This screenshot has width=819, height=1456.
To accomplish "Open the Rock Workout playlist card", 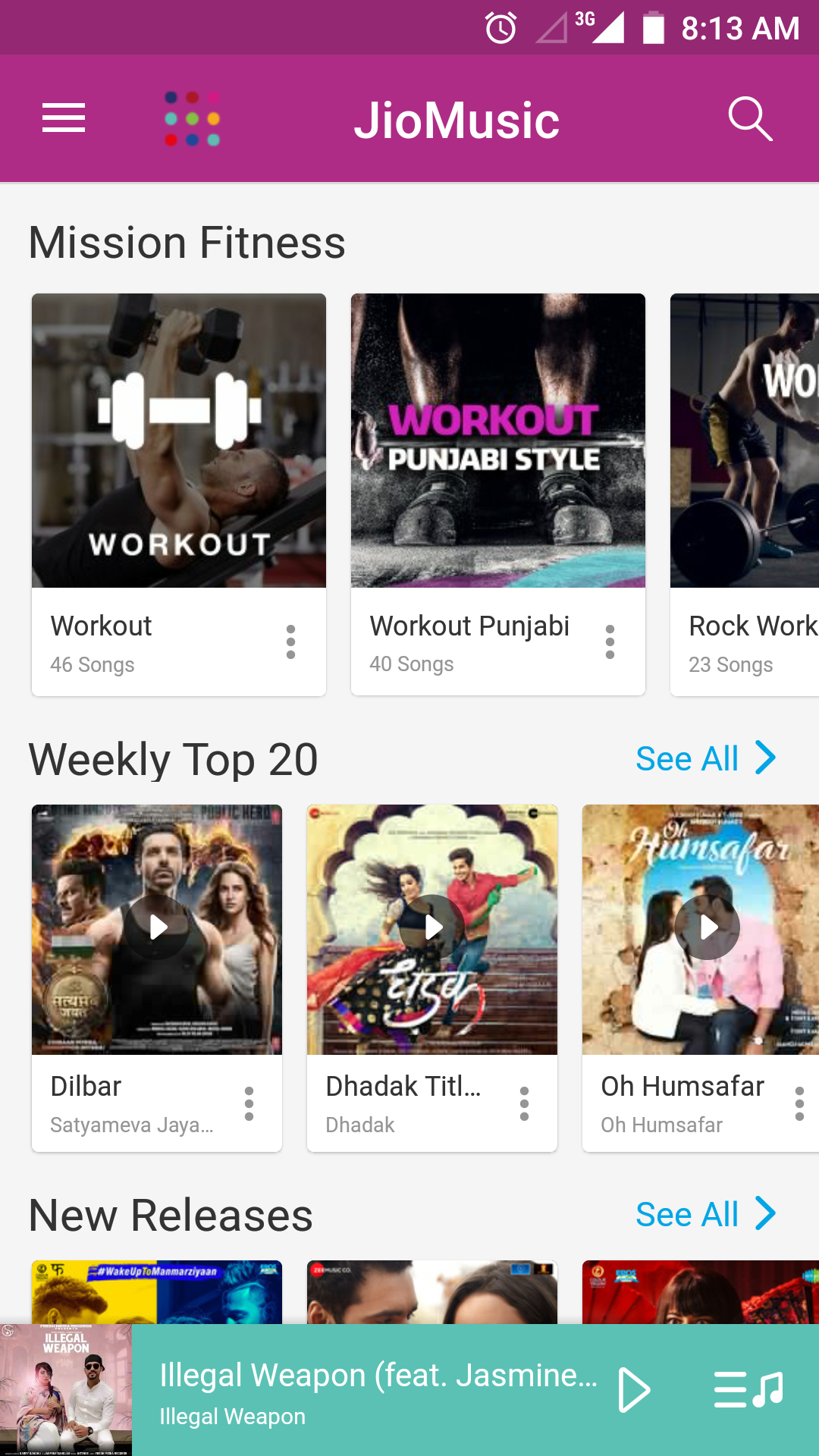I will [745, 441].
